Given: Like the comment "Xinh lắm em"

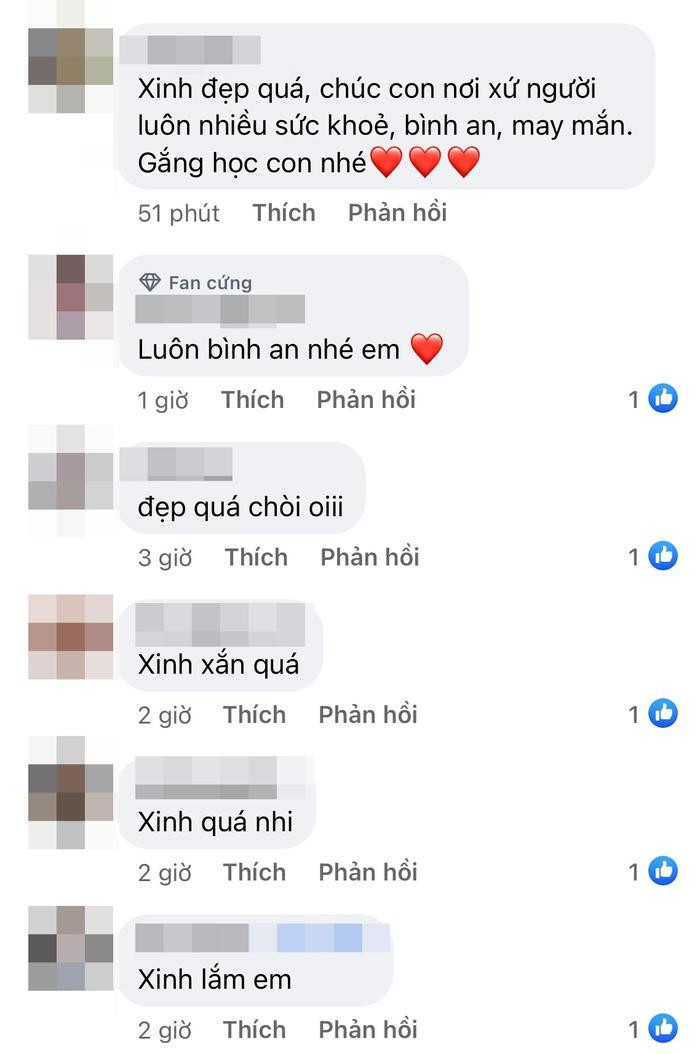Looking at the screenshot, I should coord(254,1029).
